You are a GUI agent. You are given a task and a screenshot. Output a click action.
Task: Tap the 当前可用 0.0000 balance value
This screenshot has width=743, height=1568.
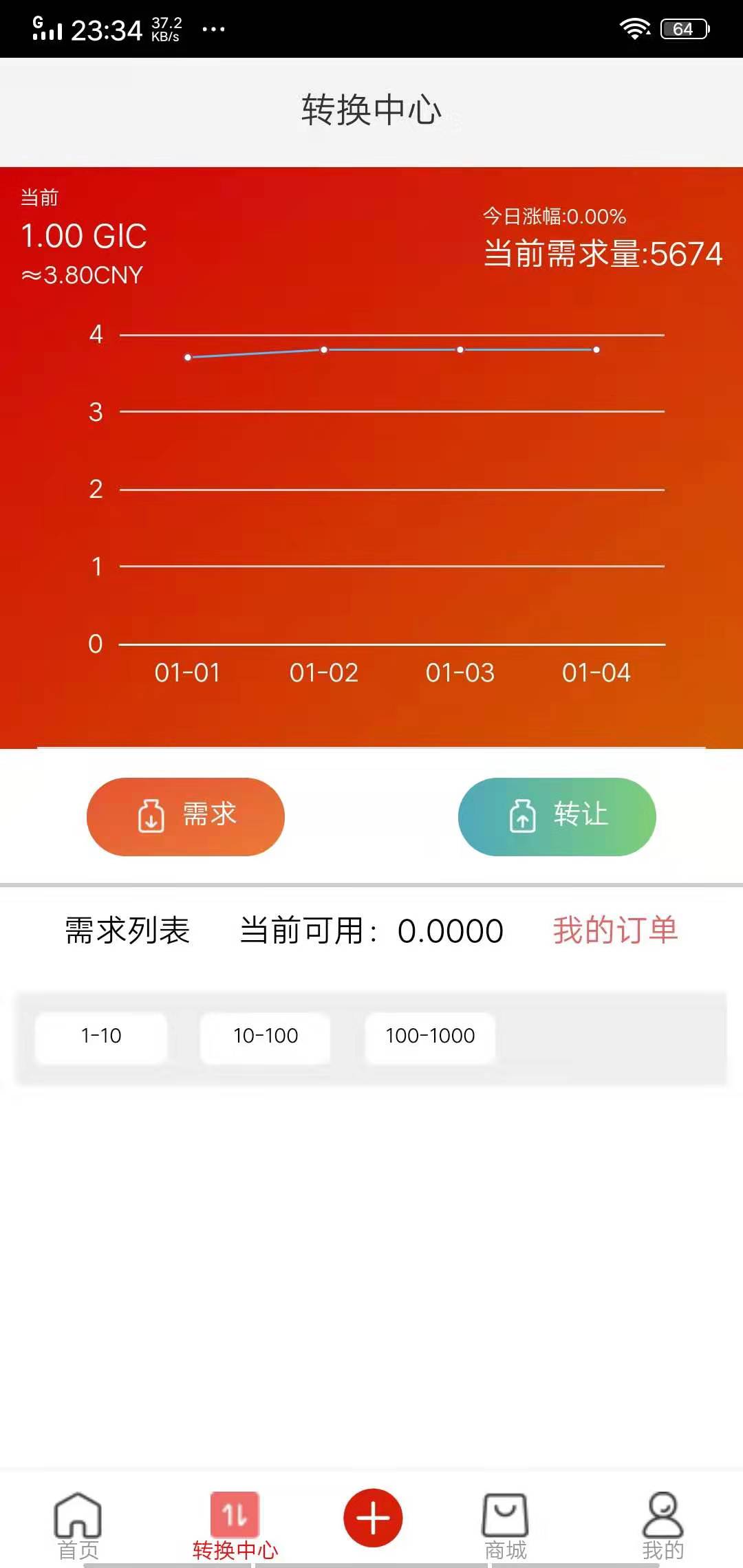(x=451, y=930)
